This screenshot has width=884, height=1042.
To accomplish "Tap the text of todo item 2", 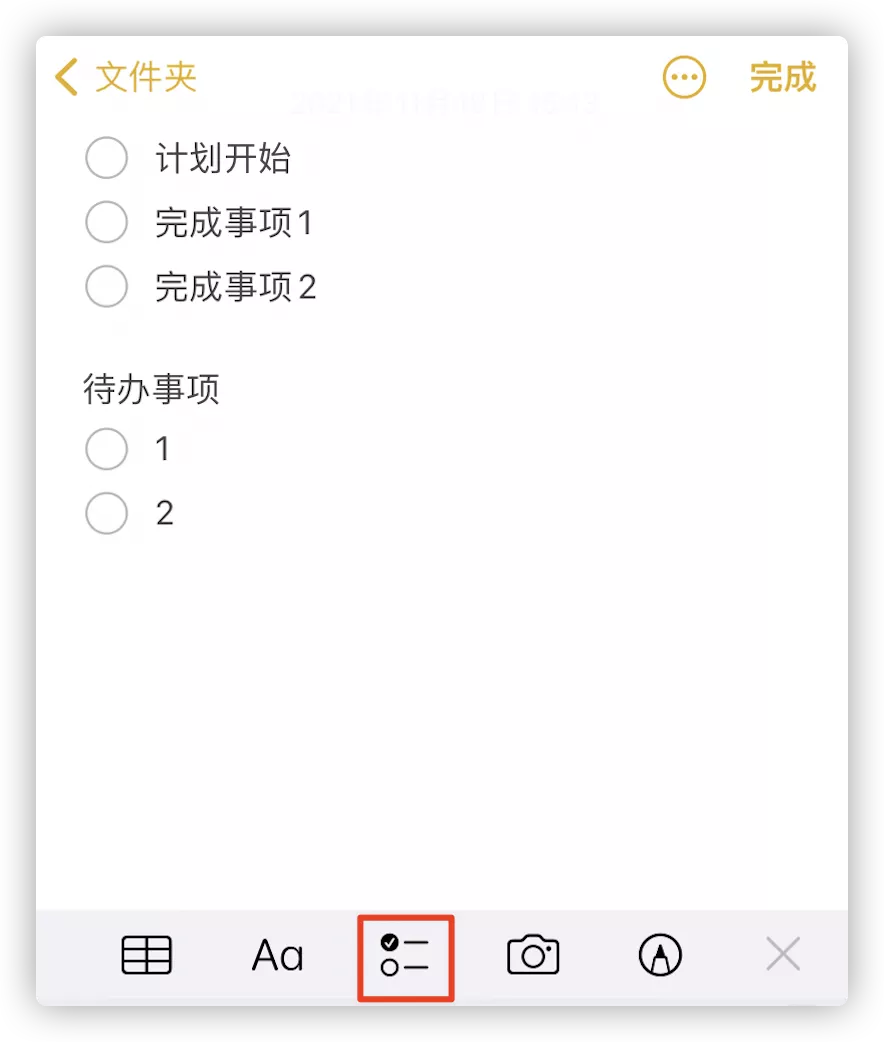I will [163, 513].
